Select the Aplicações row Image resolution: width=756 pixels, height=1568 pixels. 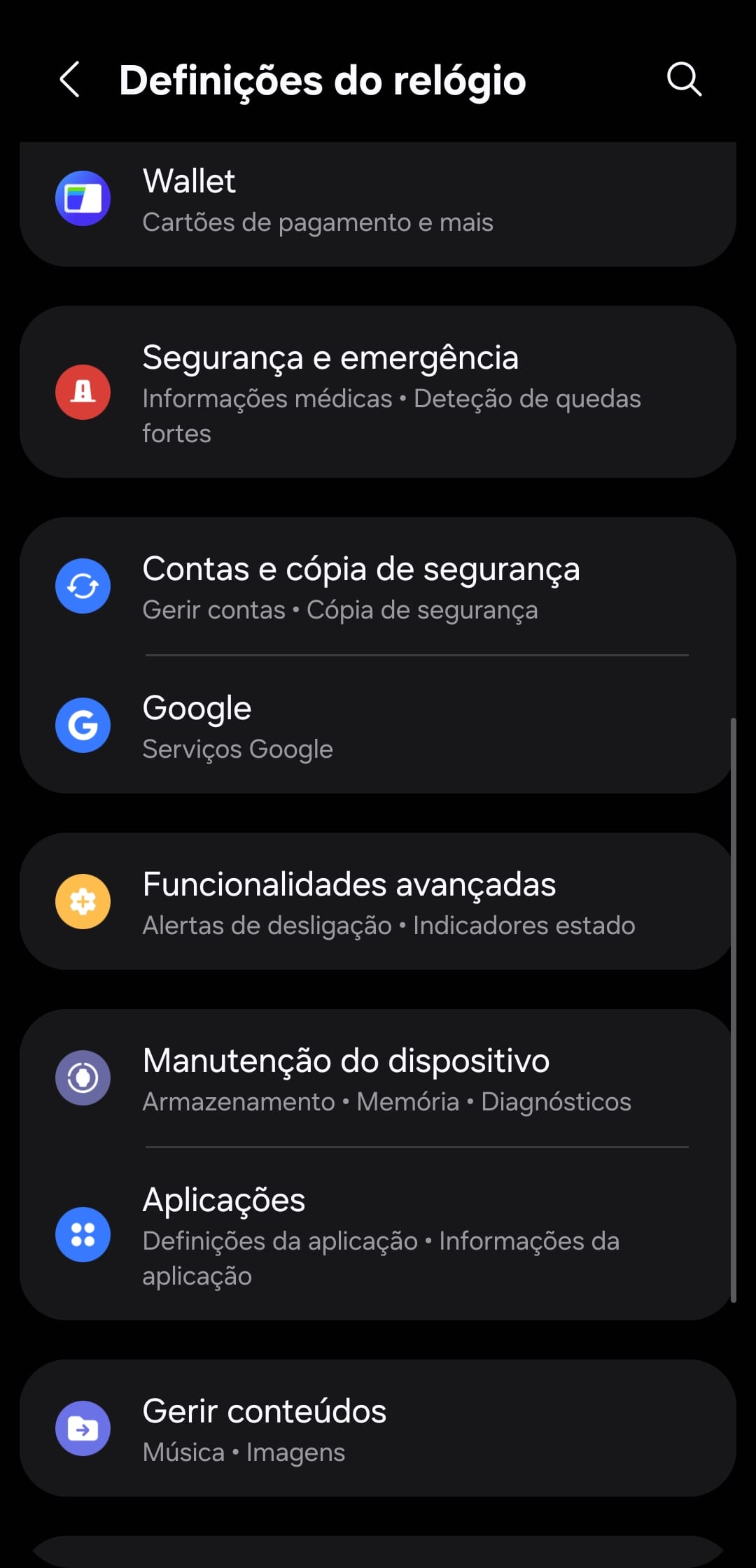pos(378,1235)
